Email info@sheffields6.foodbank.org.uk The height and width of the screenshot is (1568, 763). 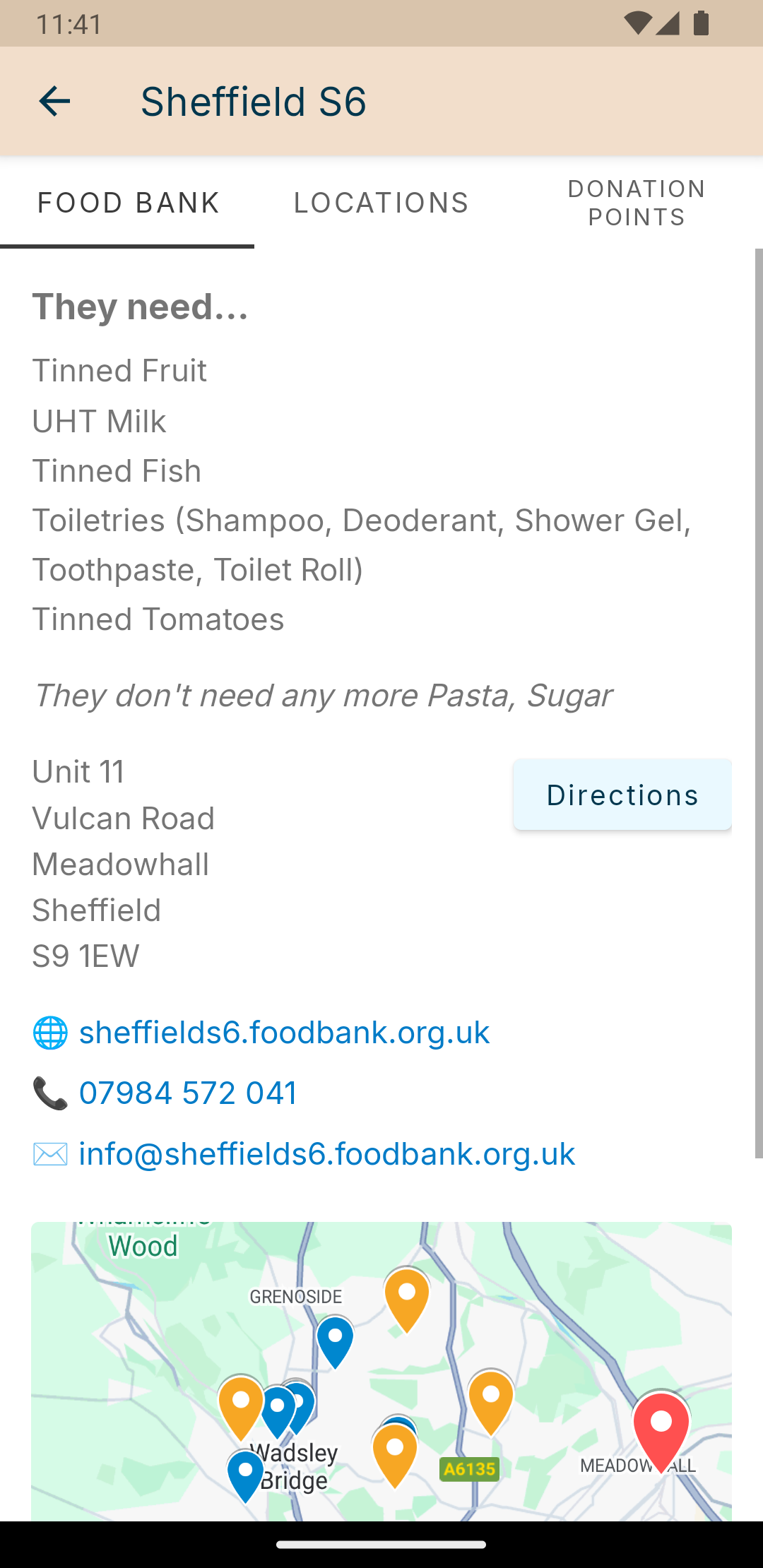point(326,1154)
